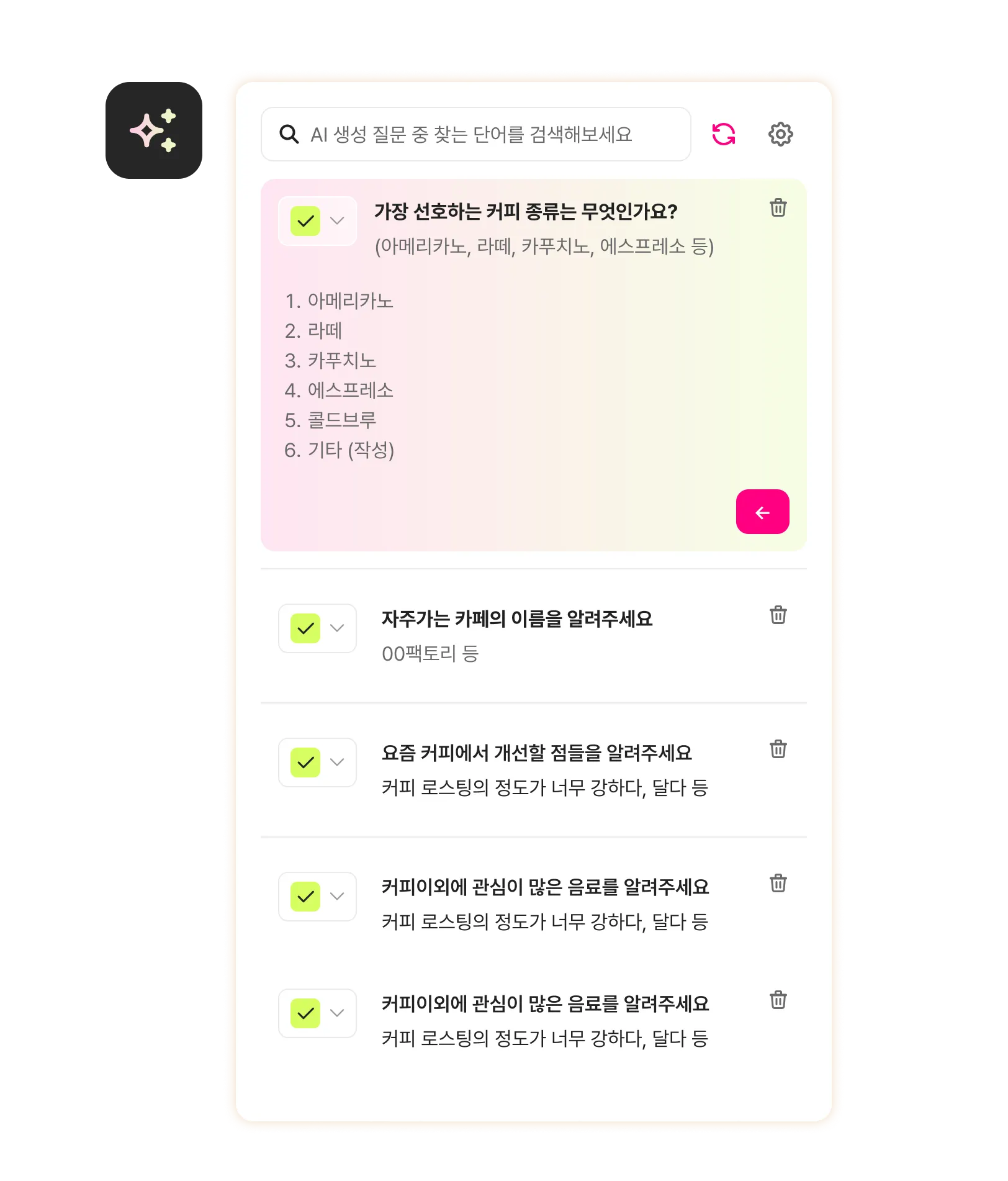This screenshot has width=1008, height=1181.
Task: Delete the coffee improvement points question
Action: [778, 749]
